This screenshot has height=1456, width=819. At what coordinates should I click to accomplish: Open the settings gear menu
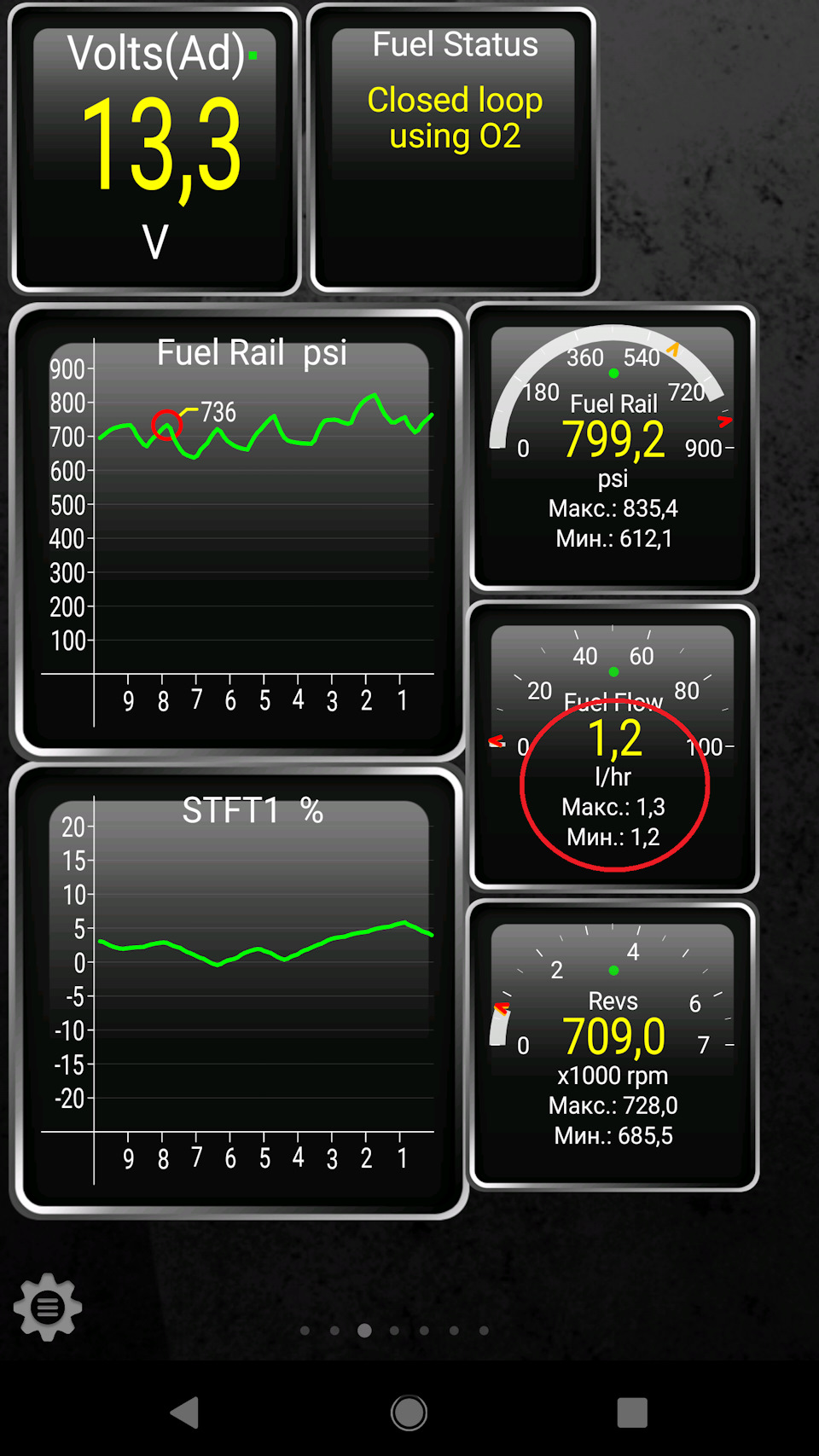click(x=48, y=1306)
